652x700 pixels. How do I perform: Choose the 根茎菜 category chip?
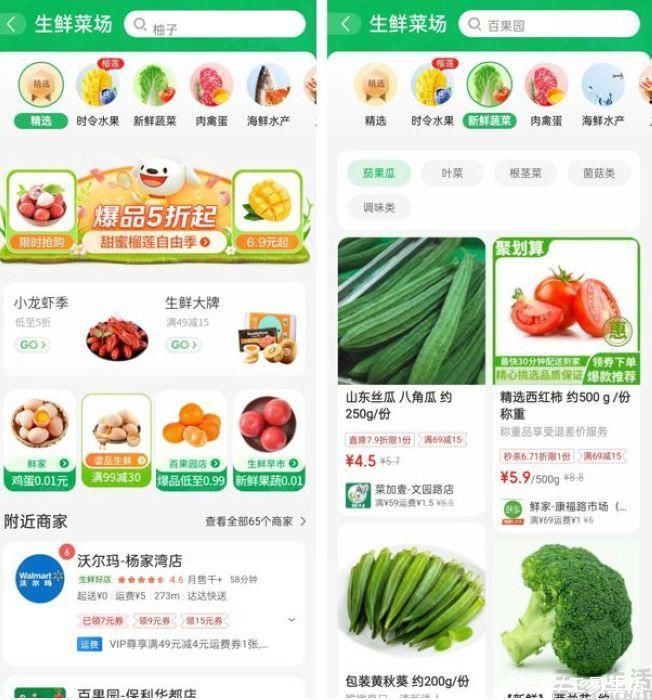(525, 173)
